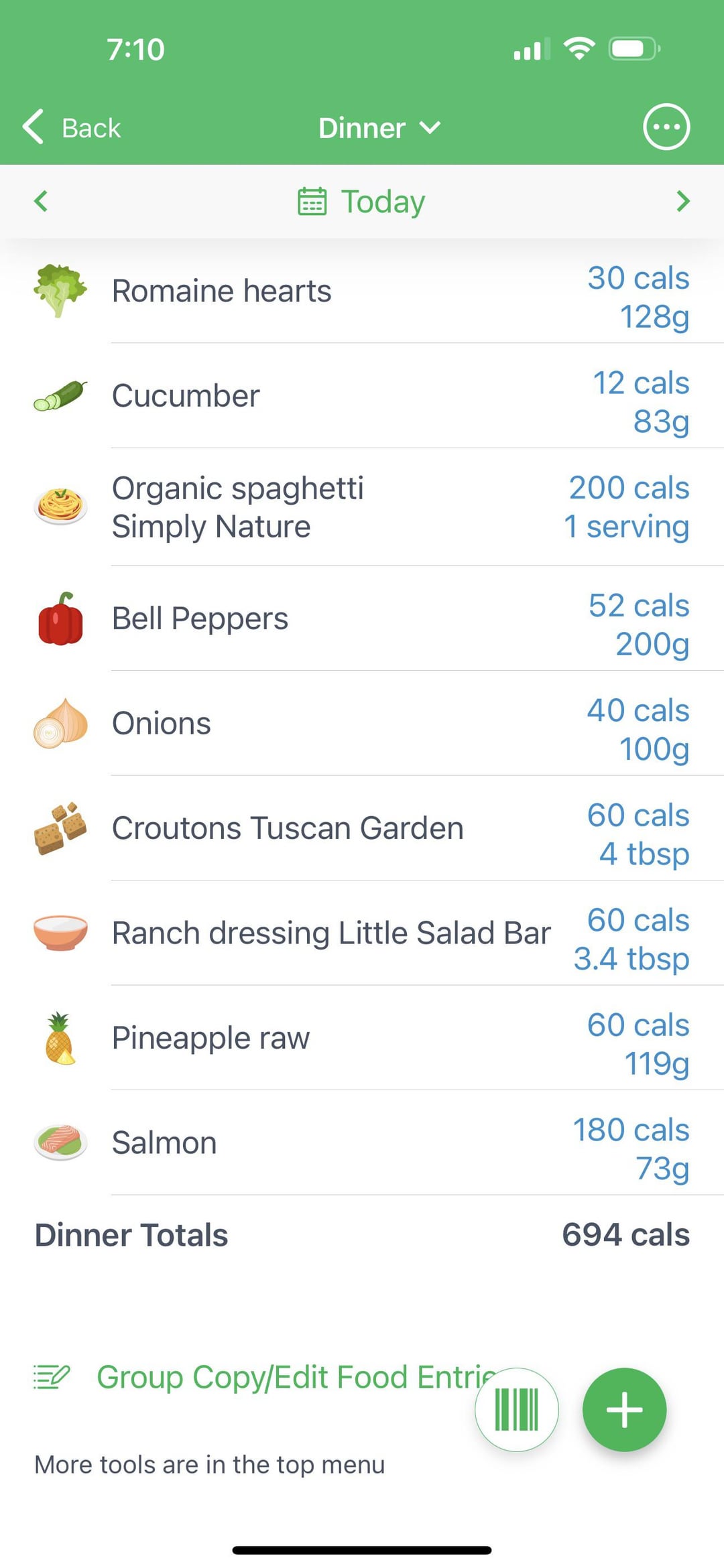Go to the next day

point(682,201)
